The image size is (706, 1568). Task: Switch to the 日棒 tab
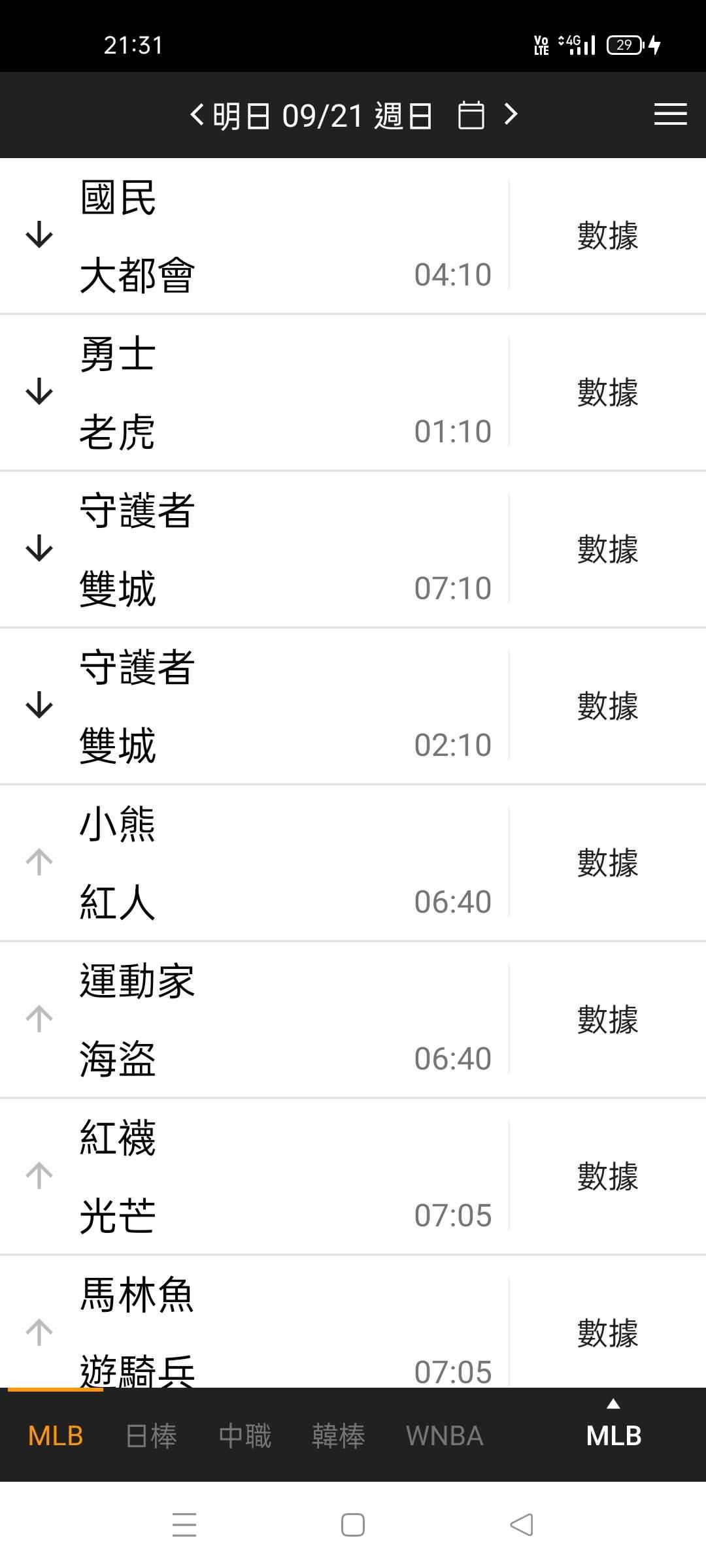[151, 1436]
